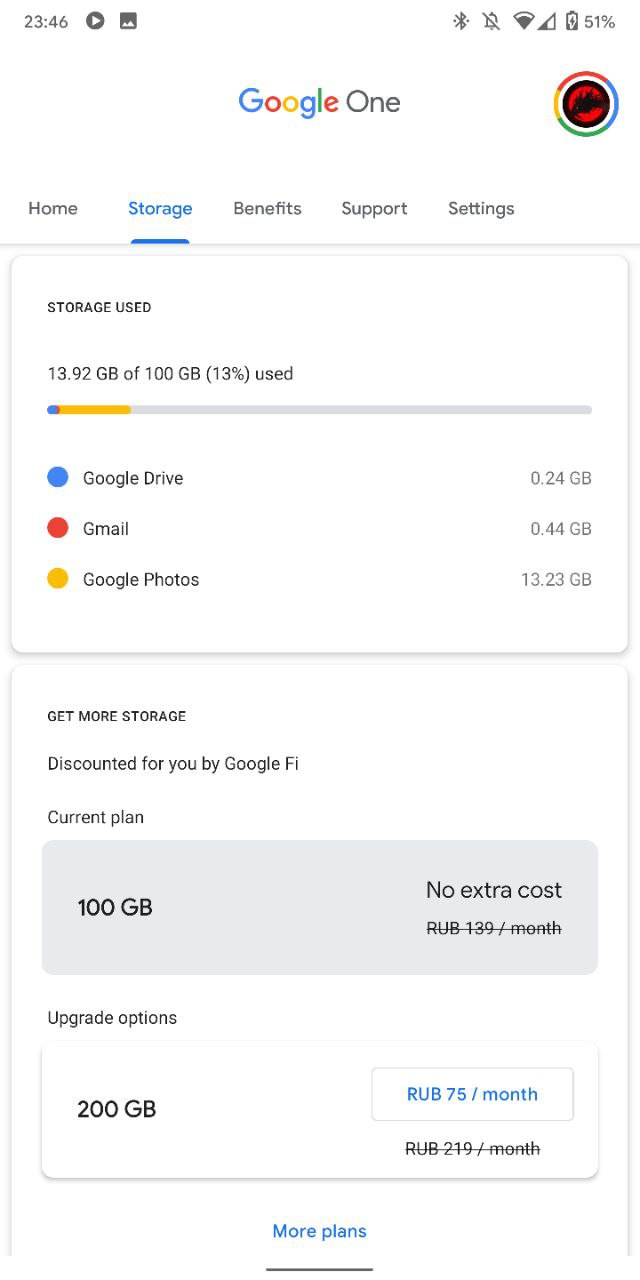The width and height of the screenshot is (640, 1280).
Task: Select the Storage tab
Action: click(160, 208)
